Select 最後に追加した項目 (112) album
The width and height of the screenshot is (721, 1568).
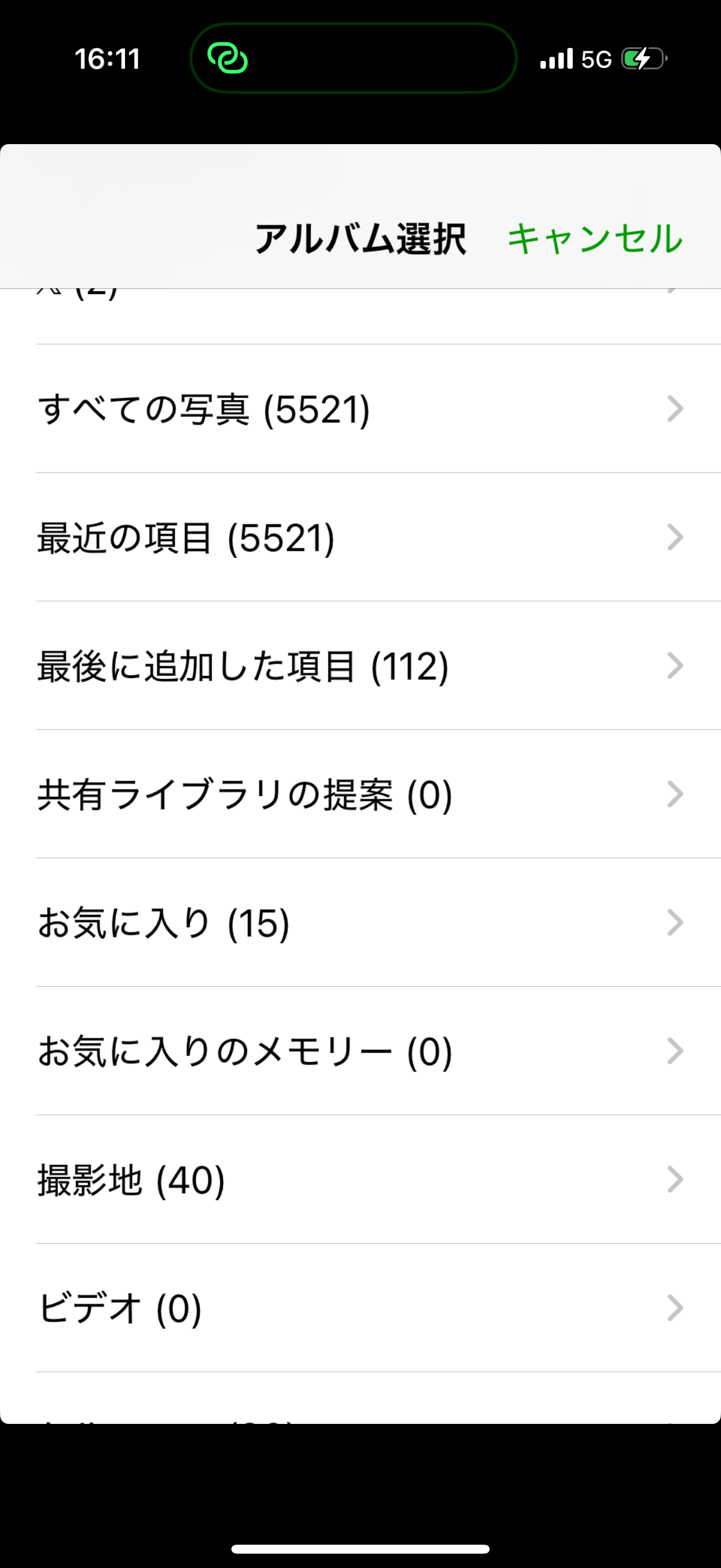pyautogui.click(x=360, y=666)
